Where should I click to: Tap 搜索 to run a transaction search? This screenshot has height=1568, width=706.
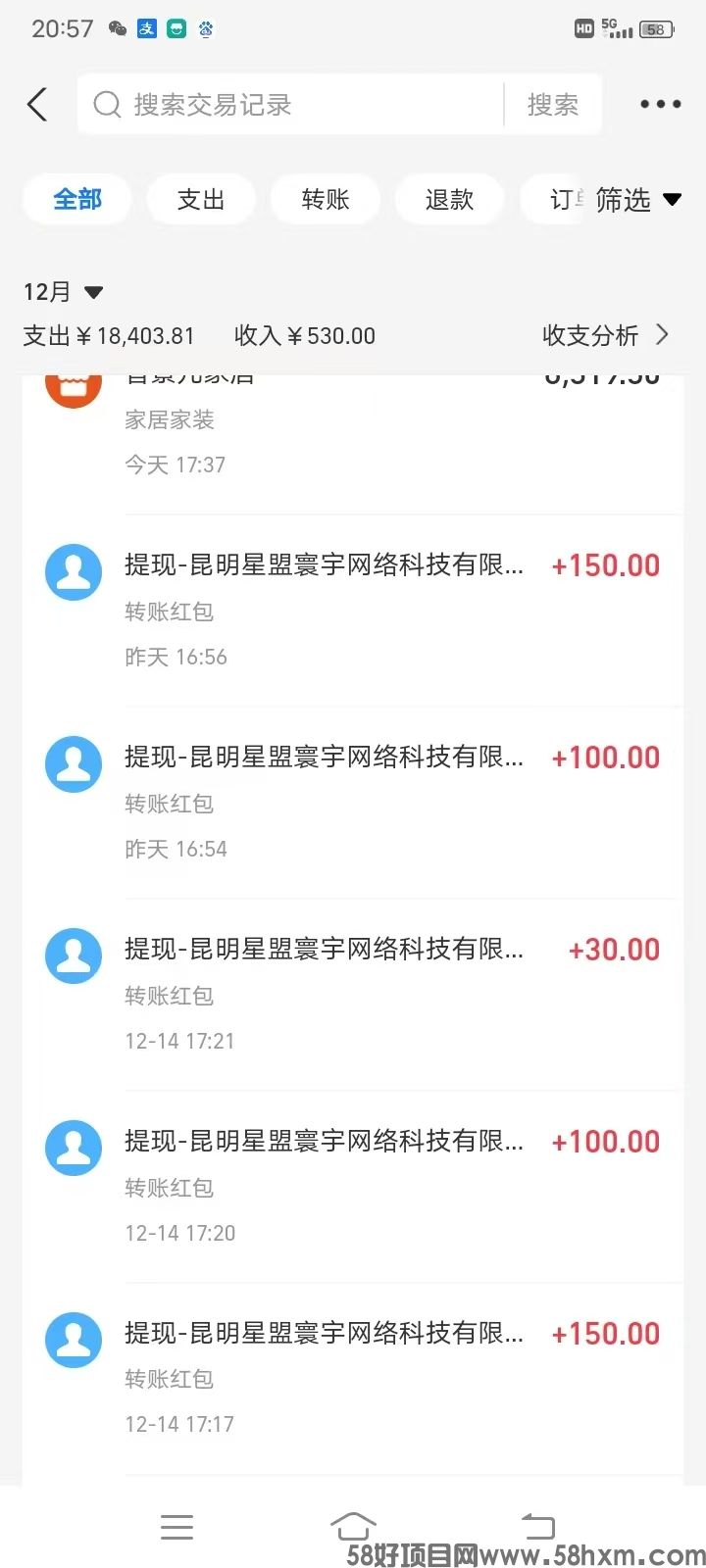(554, 105)
